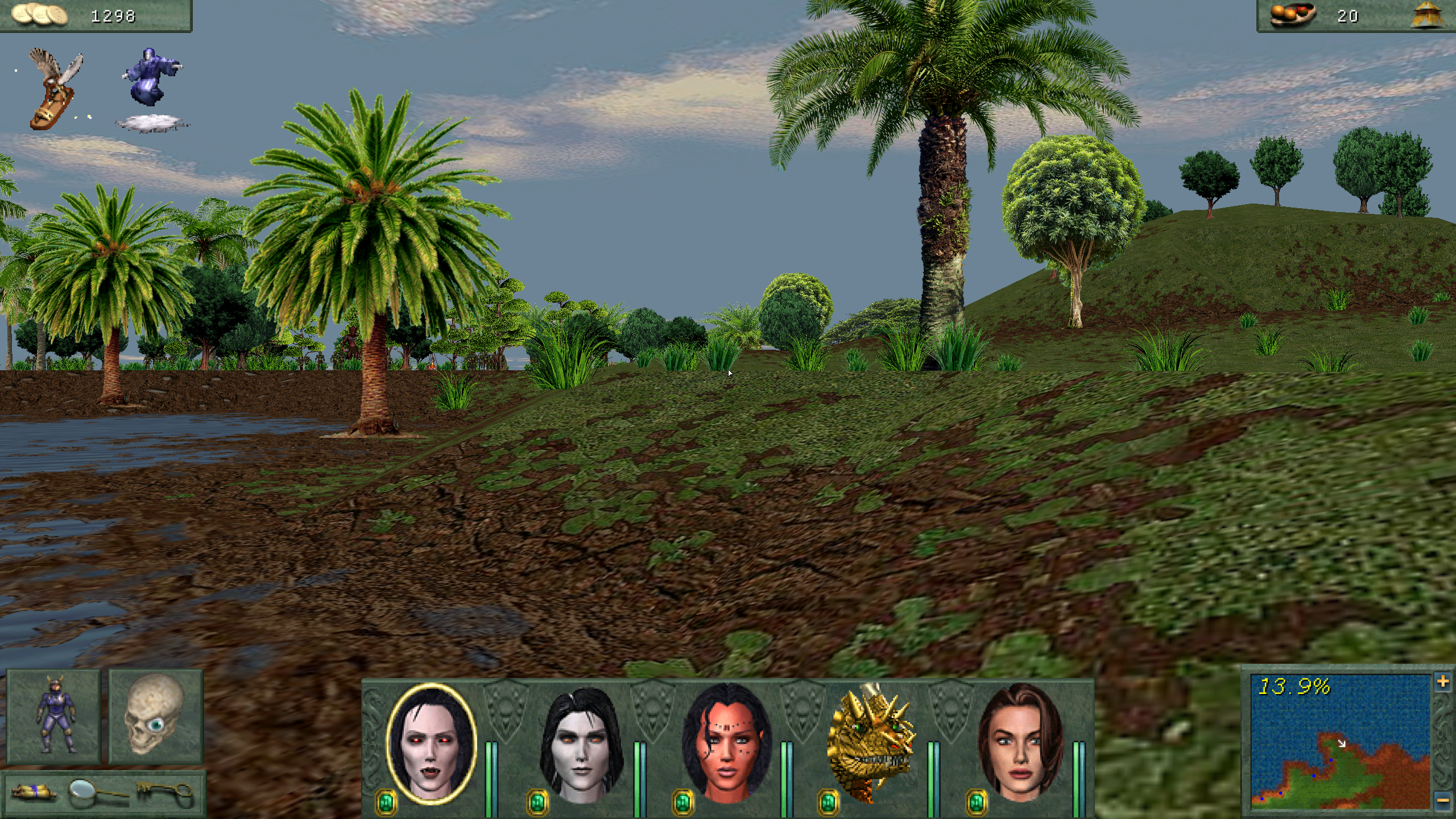The image size is (1456, 819).
Task: Select the red-skinned woman portrait
Action: point(726,743)
